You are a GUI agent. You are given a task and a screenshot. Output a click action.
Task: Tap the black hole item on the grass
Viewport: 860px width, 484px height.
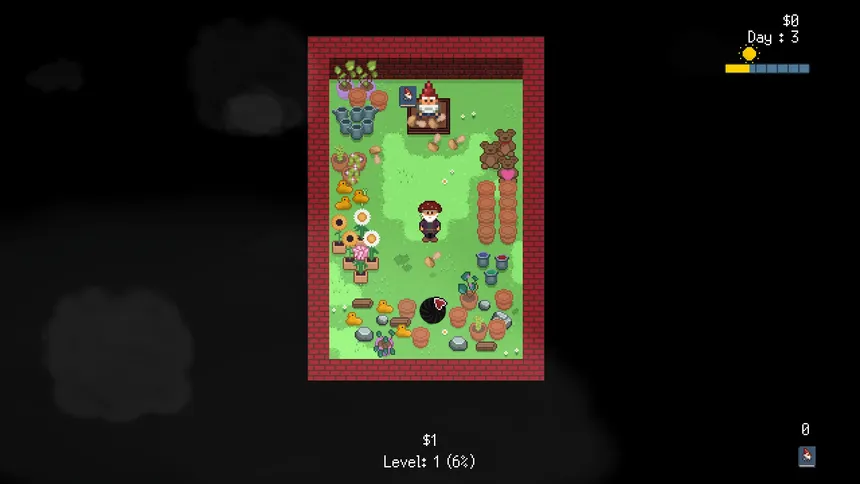[433, 310]
